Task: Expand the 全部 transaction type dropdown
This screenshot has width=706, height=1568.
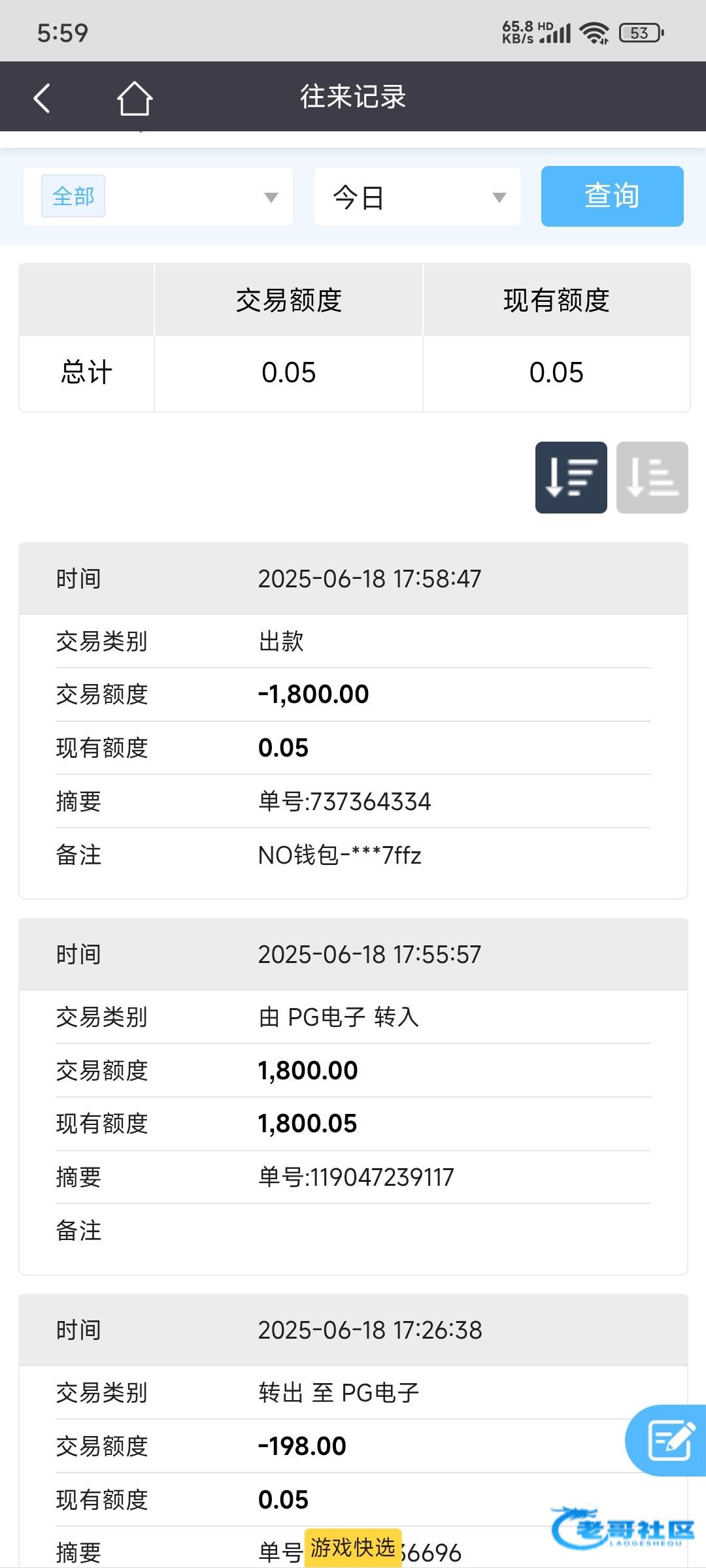Action: [158, 197]
